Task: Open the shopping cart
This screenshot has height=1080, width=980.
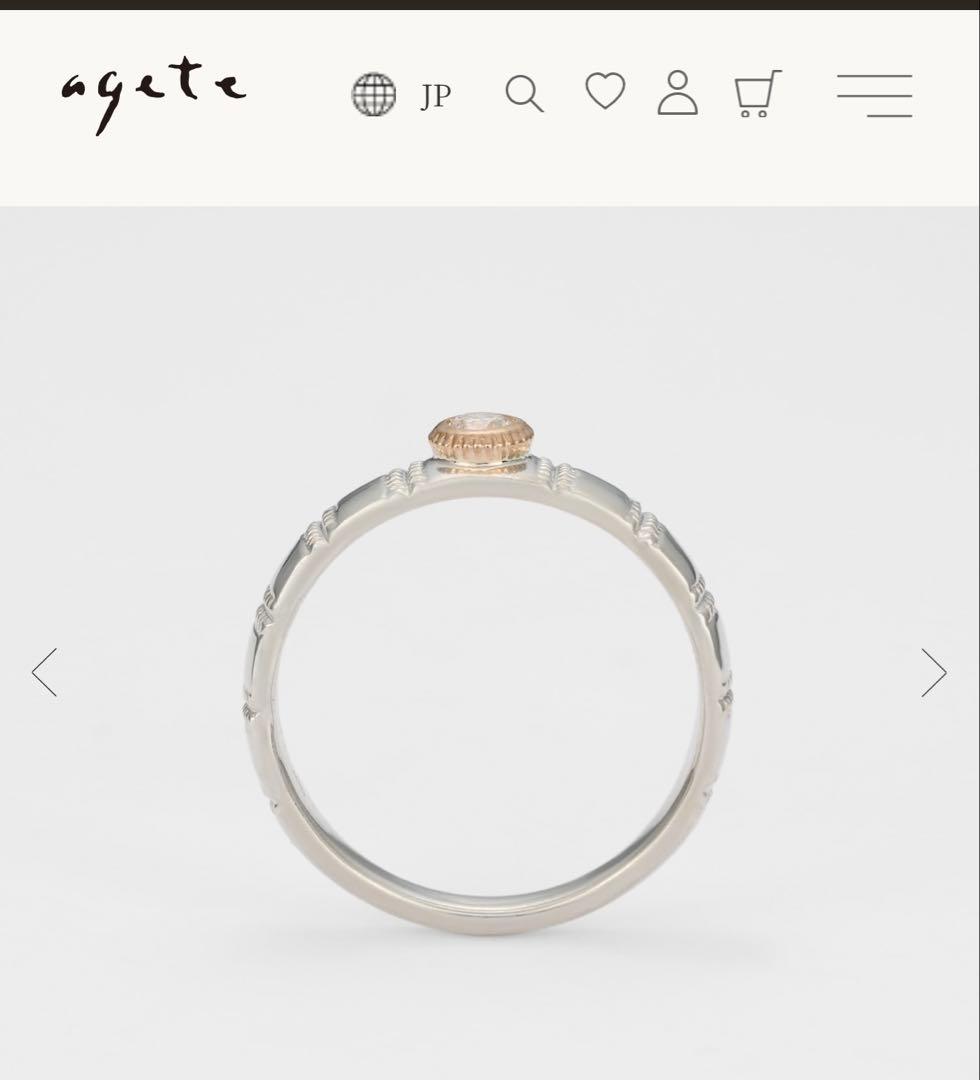Action: pos(757,94)
